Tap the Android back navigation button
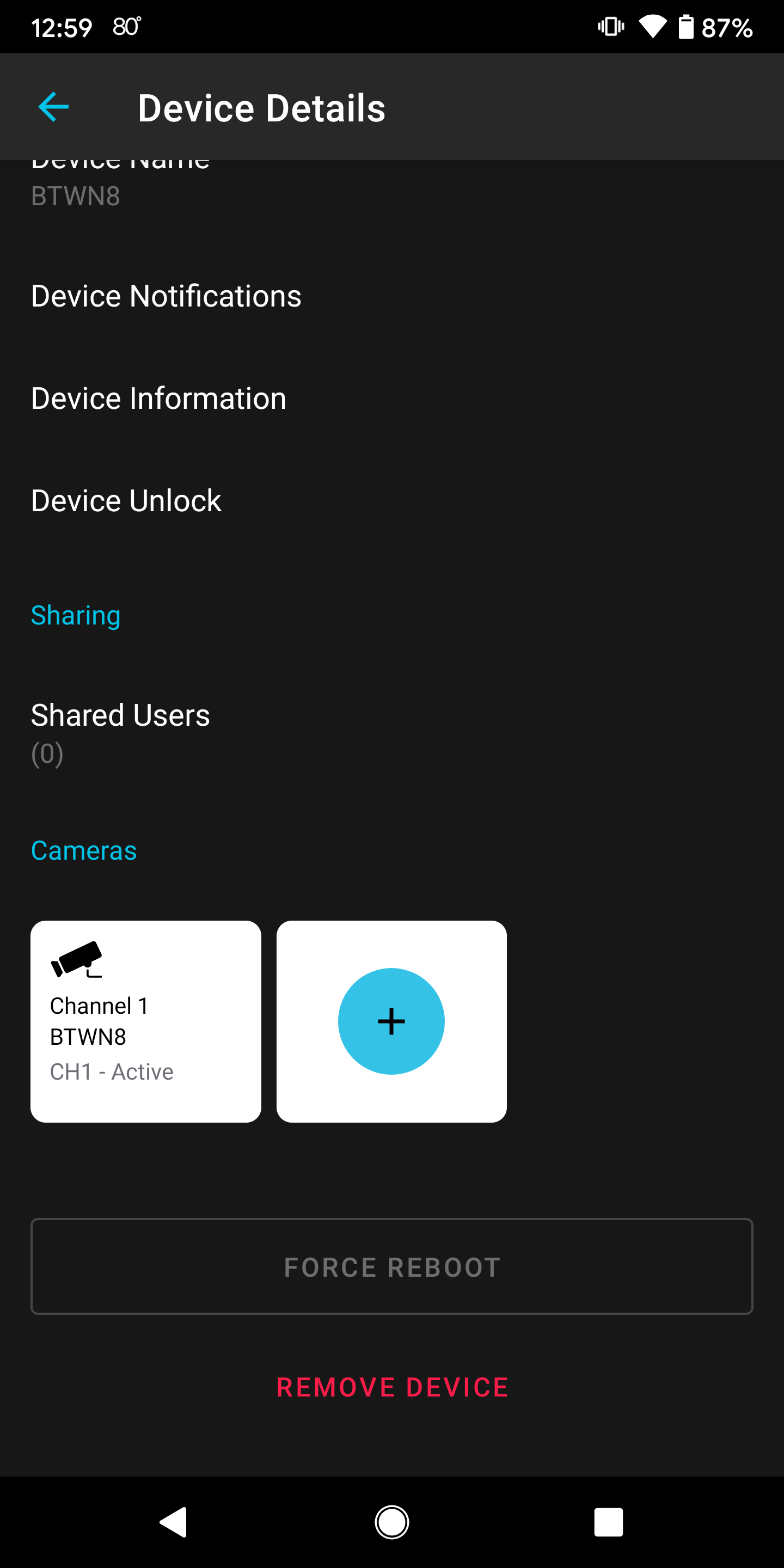Viewport: 784px width, 1568px height. (174, 1522)
